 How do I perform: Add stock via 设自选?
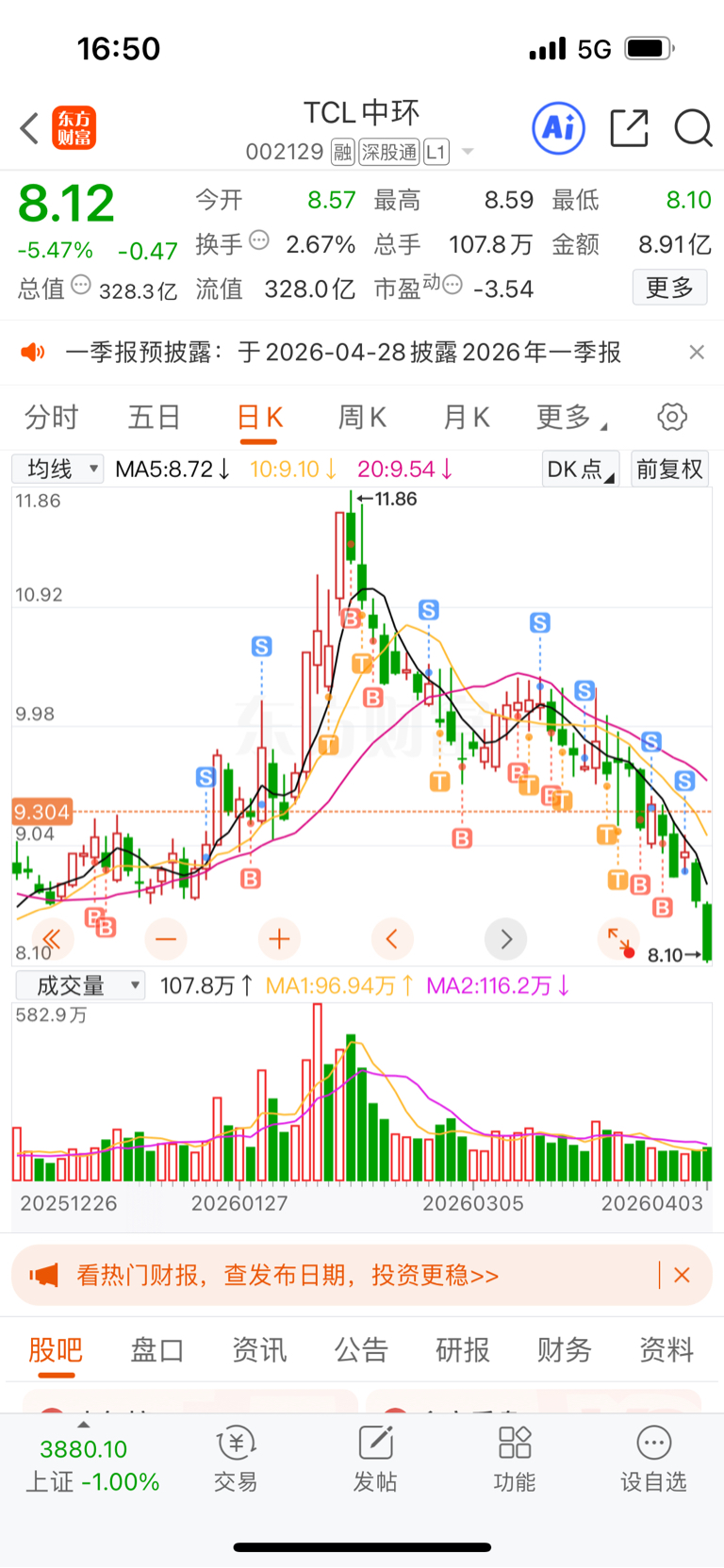click(653, 1459)
